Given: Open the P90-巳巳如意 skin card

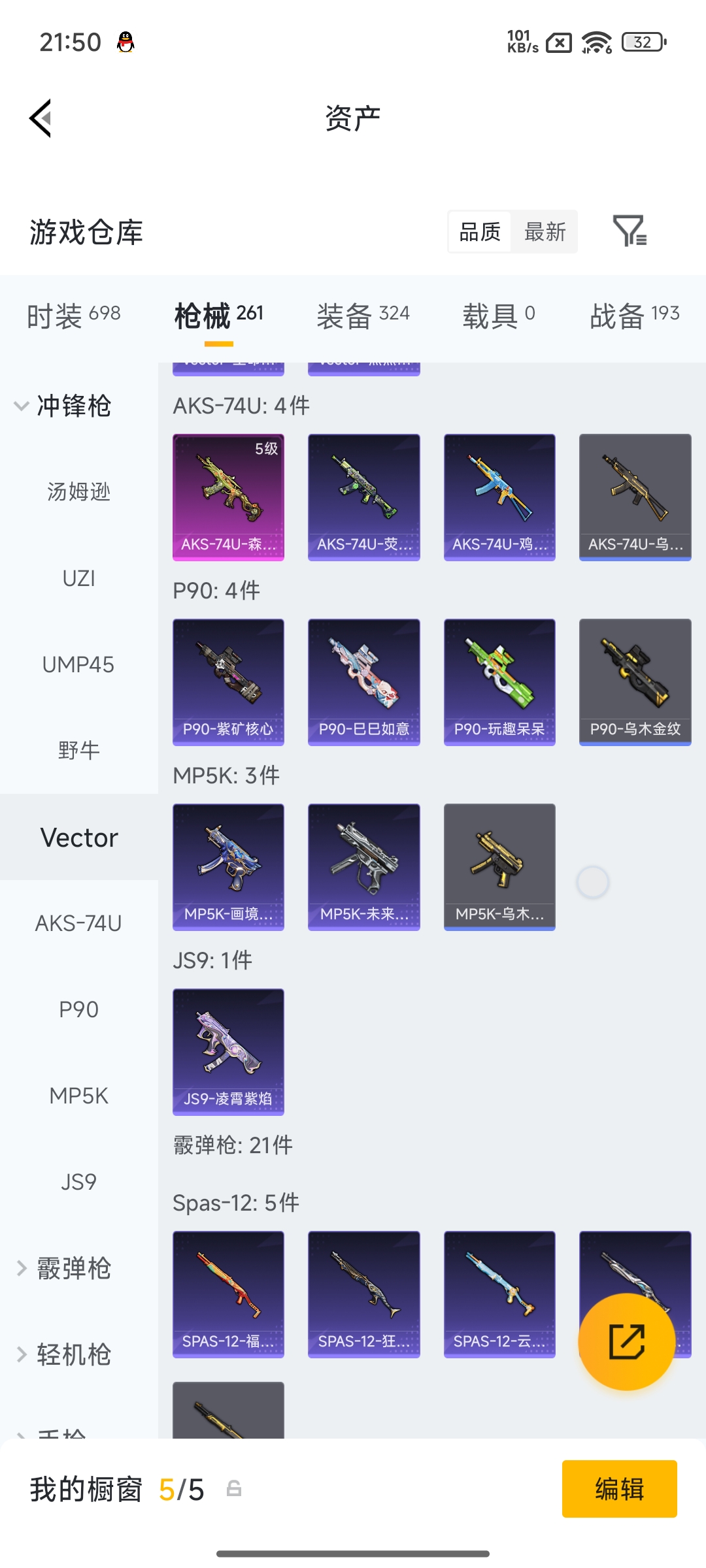Looking at the screenshot, I should pyautogui.click(x=363, y=681).
